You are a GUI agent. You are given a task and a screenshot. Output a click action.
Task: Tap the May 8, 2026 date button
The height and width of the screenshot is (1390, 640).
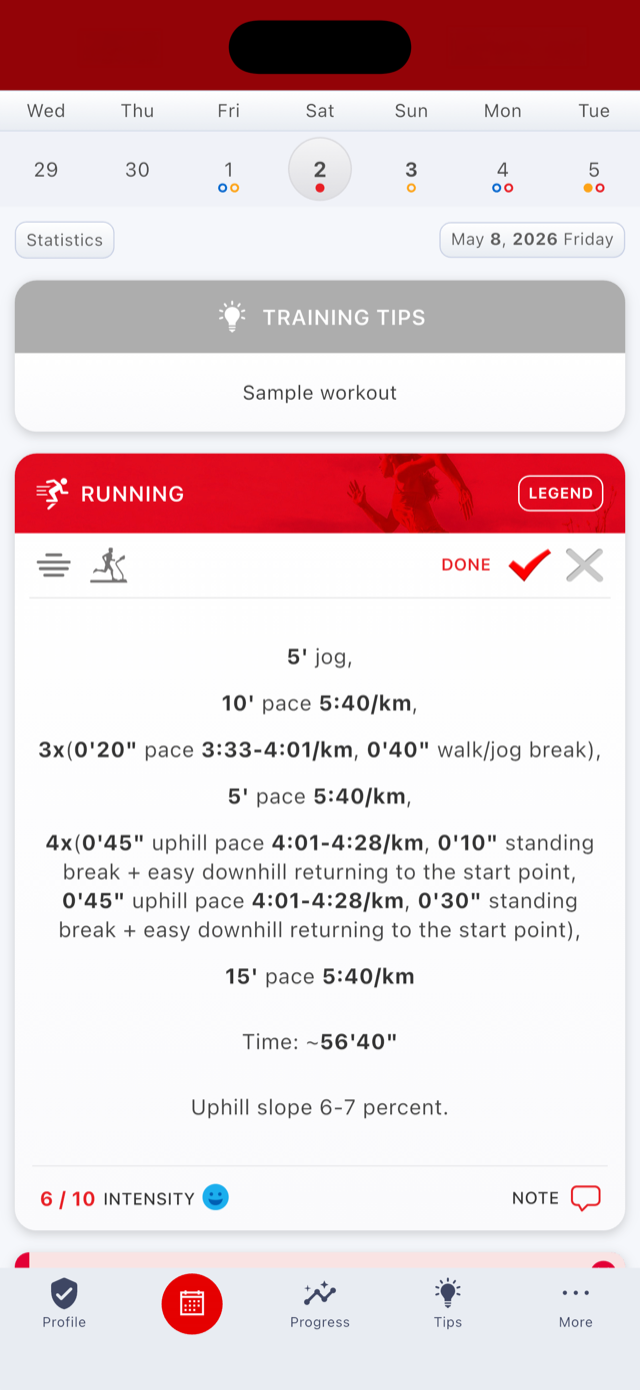[x=532, y=240]
